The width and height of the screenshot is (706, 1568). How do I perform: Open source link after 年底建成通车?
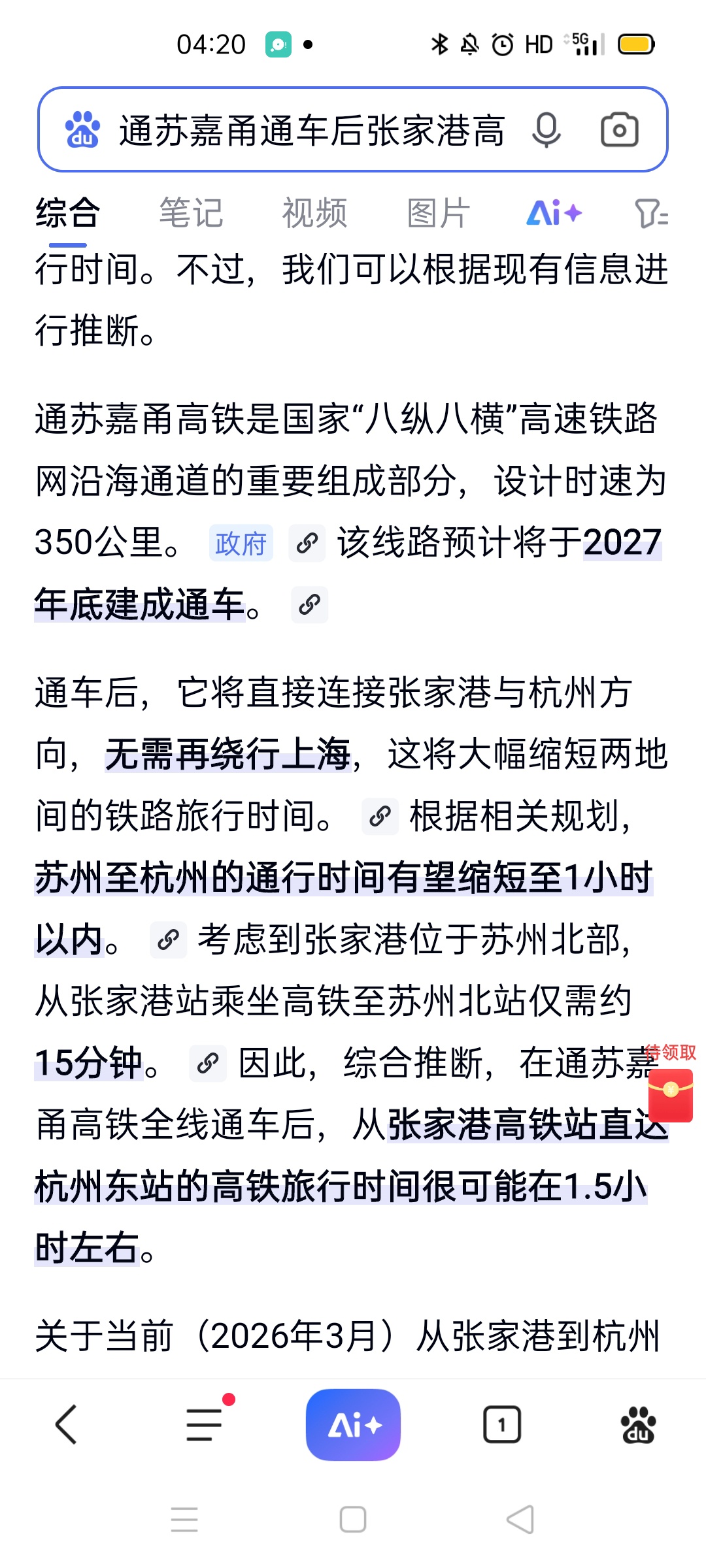click(309, 605)
